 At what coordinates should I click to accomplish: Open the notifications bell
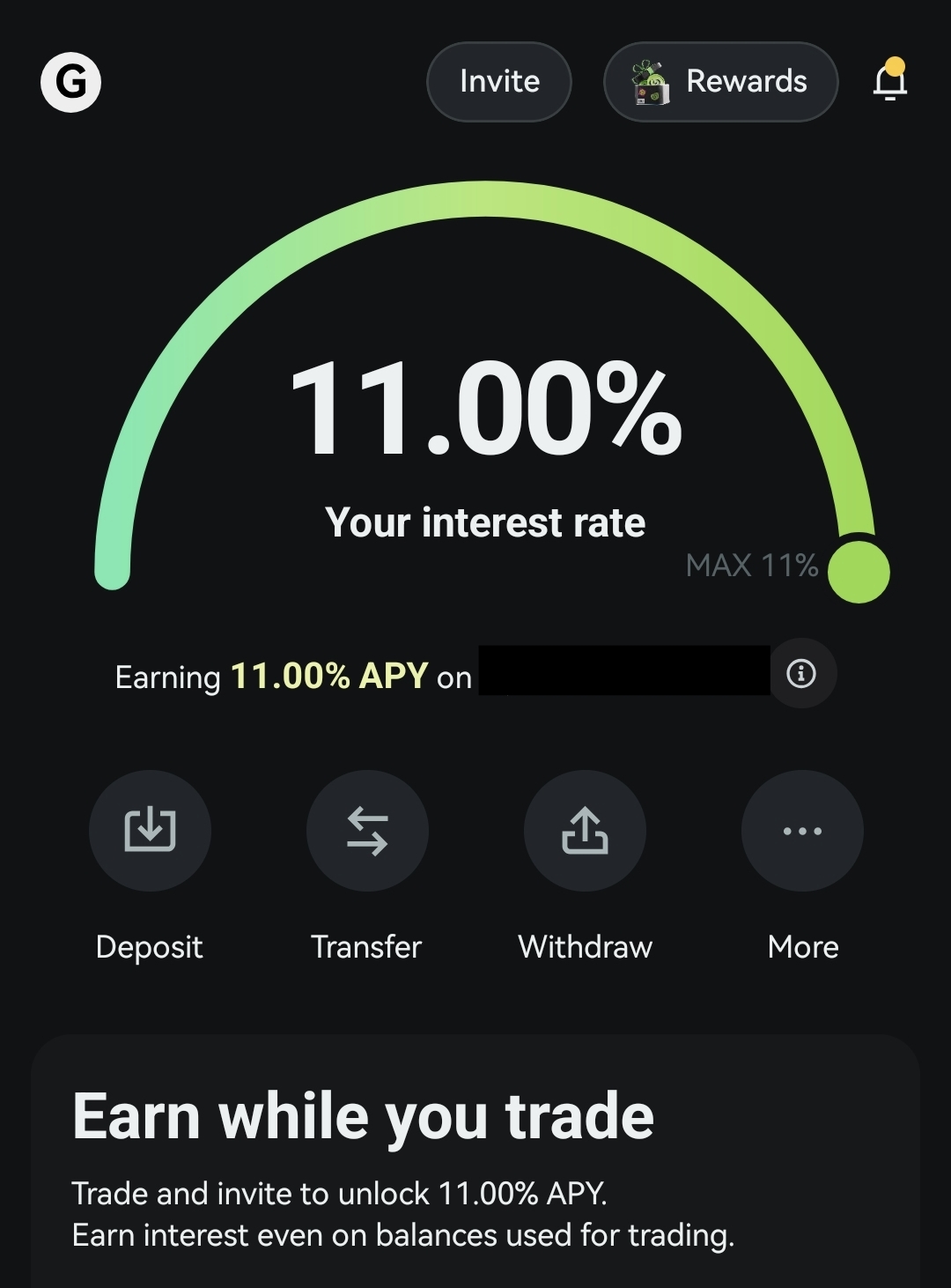coord(889,81)
